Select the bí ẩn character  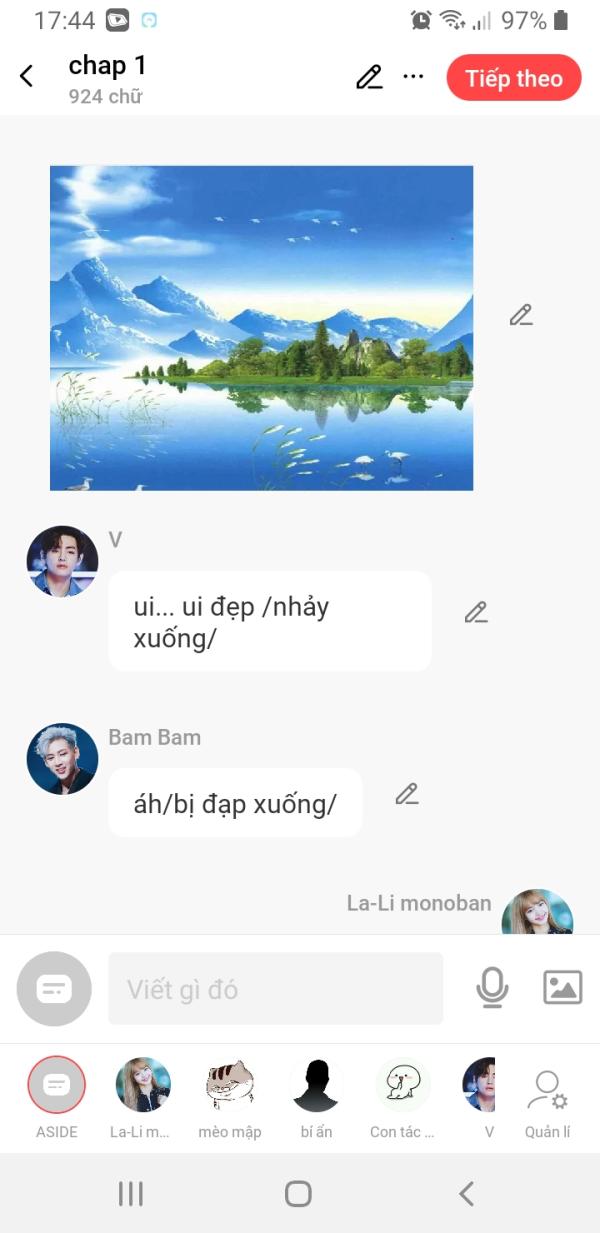point(316,1098)
